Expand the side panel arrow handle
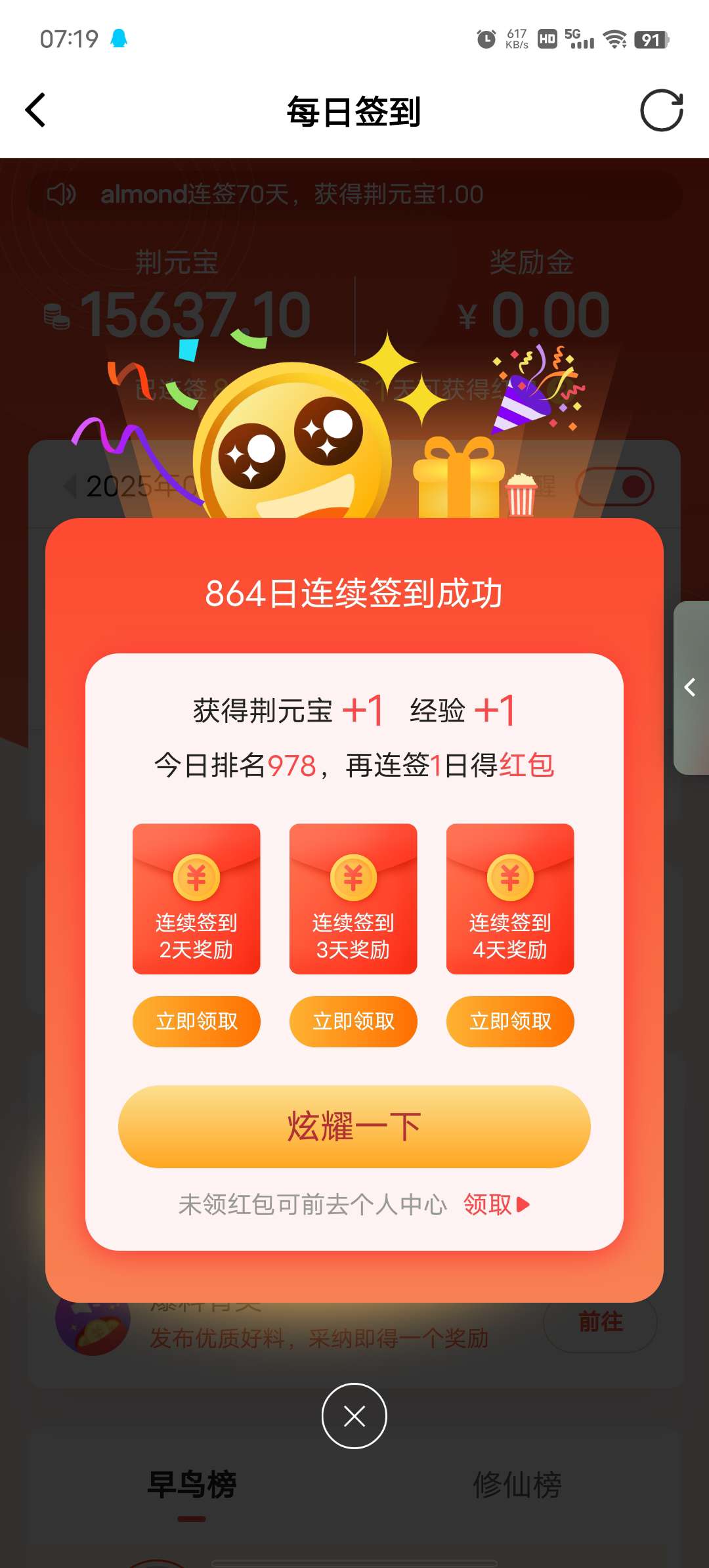Image resolution: width=709 pixels, height=1568 pixels. coord(691,687)
